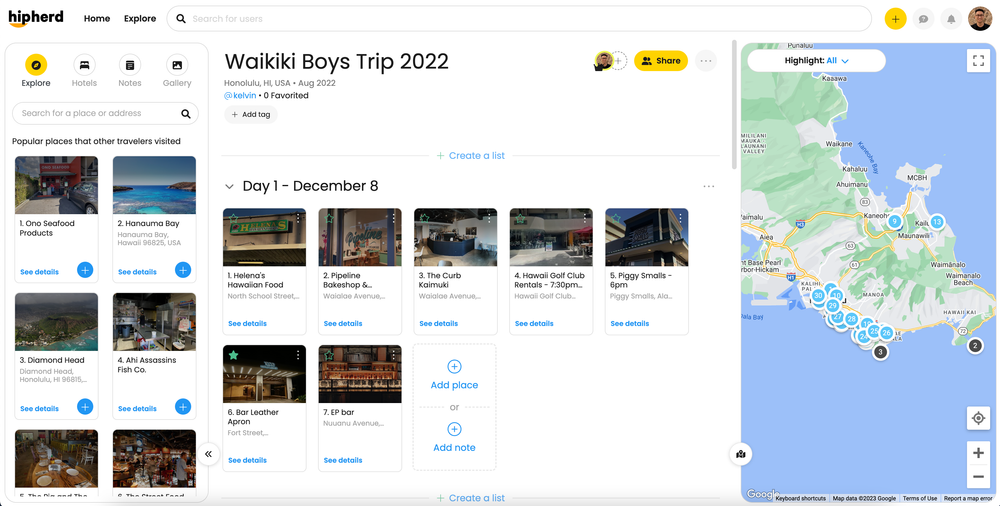Open the Highlight: All dropdown

[817, 61]
